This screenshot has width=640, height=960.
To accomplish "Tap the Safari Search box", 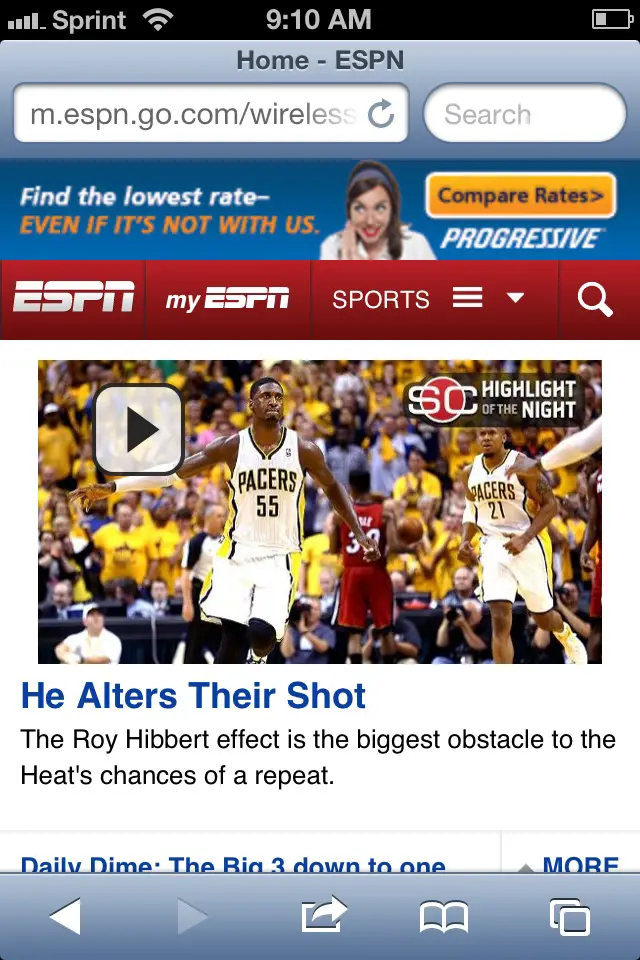I will [524, 115].
